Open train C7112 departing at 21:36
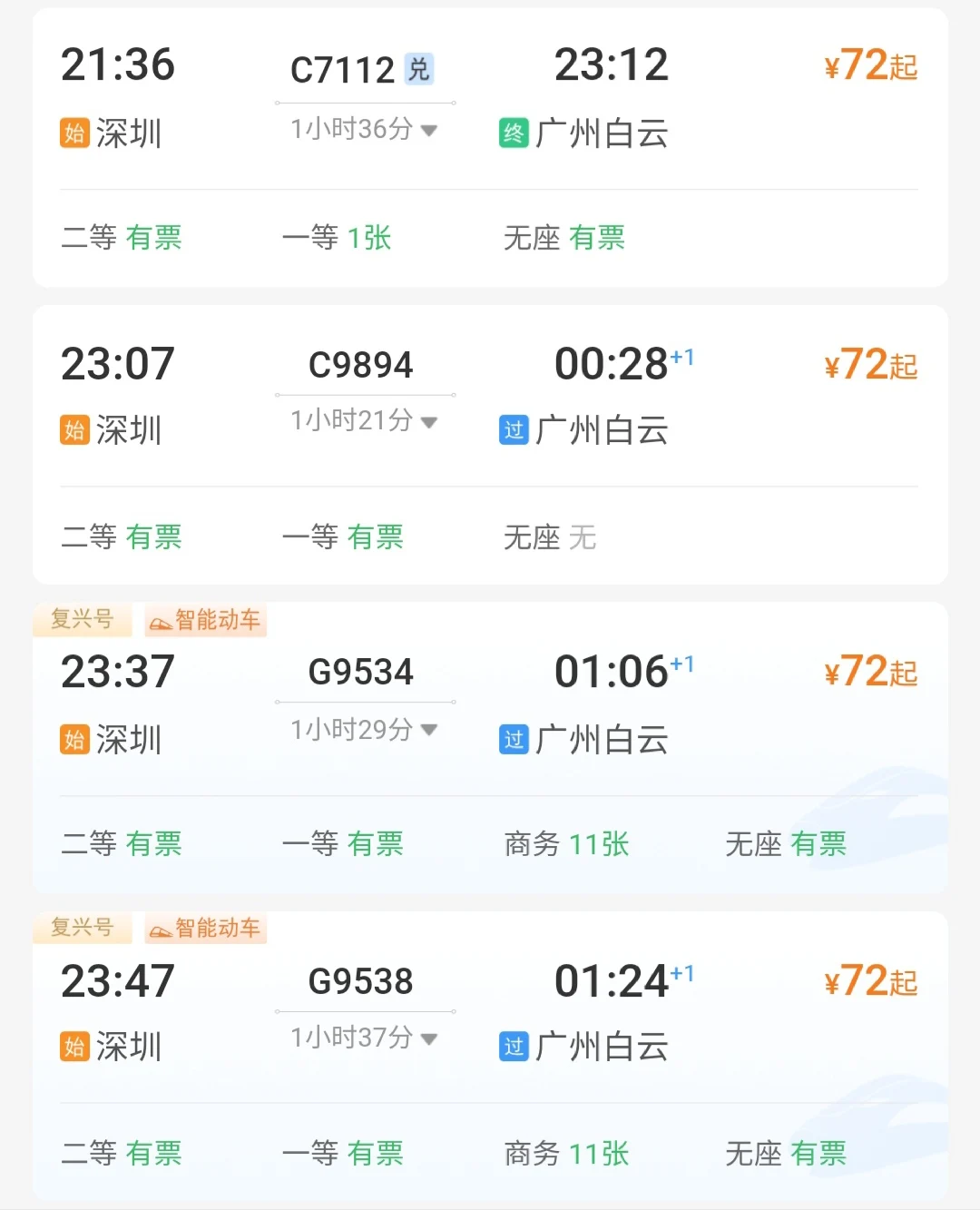The height and width of the screenshot is (1210, 980). 343,69
